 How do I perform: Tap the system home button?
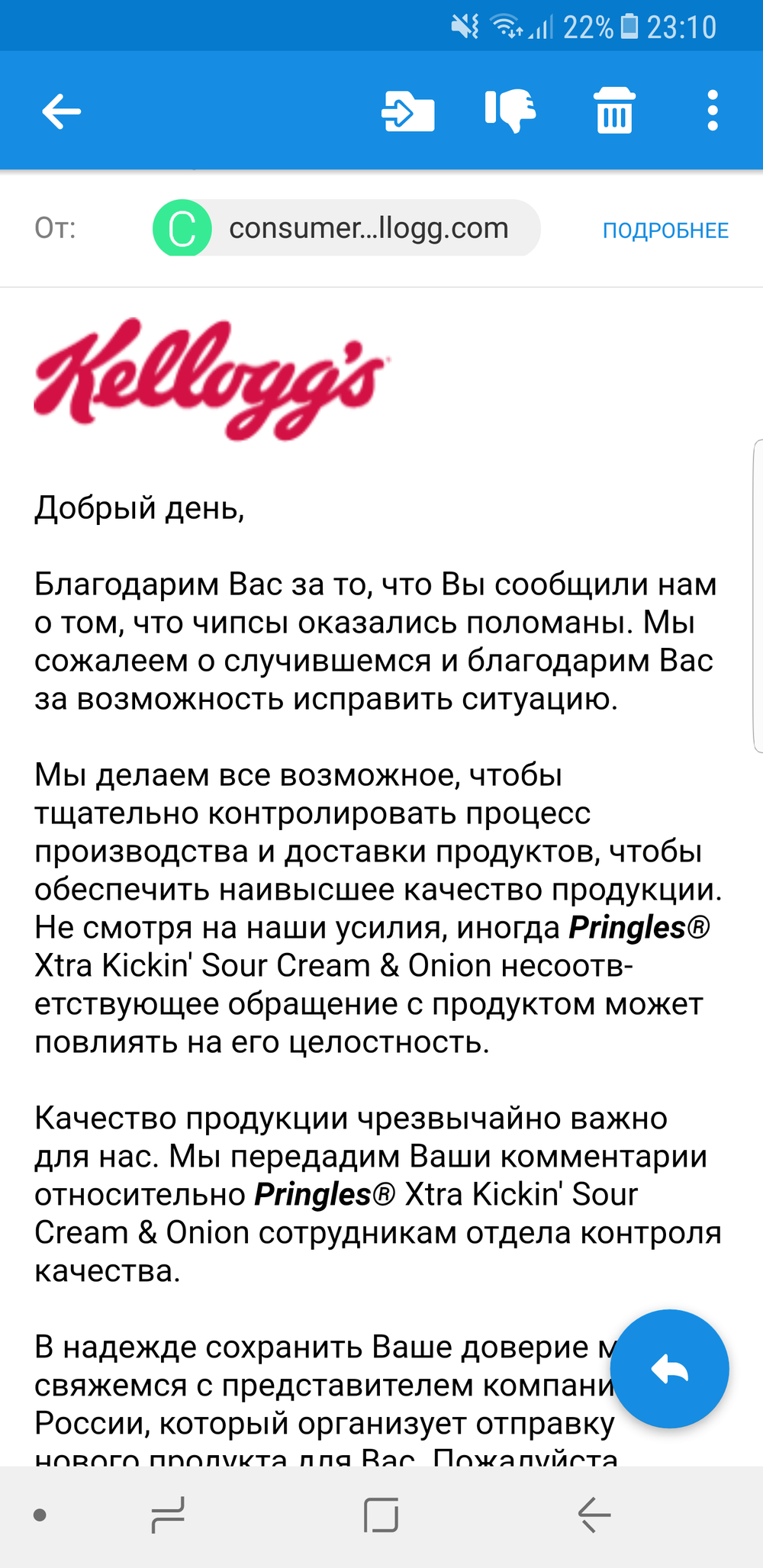[x=381, y=1515]
